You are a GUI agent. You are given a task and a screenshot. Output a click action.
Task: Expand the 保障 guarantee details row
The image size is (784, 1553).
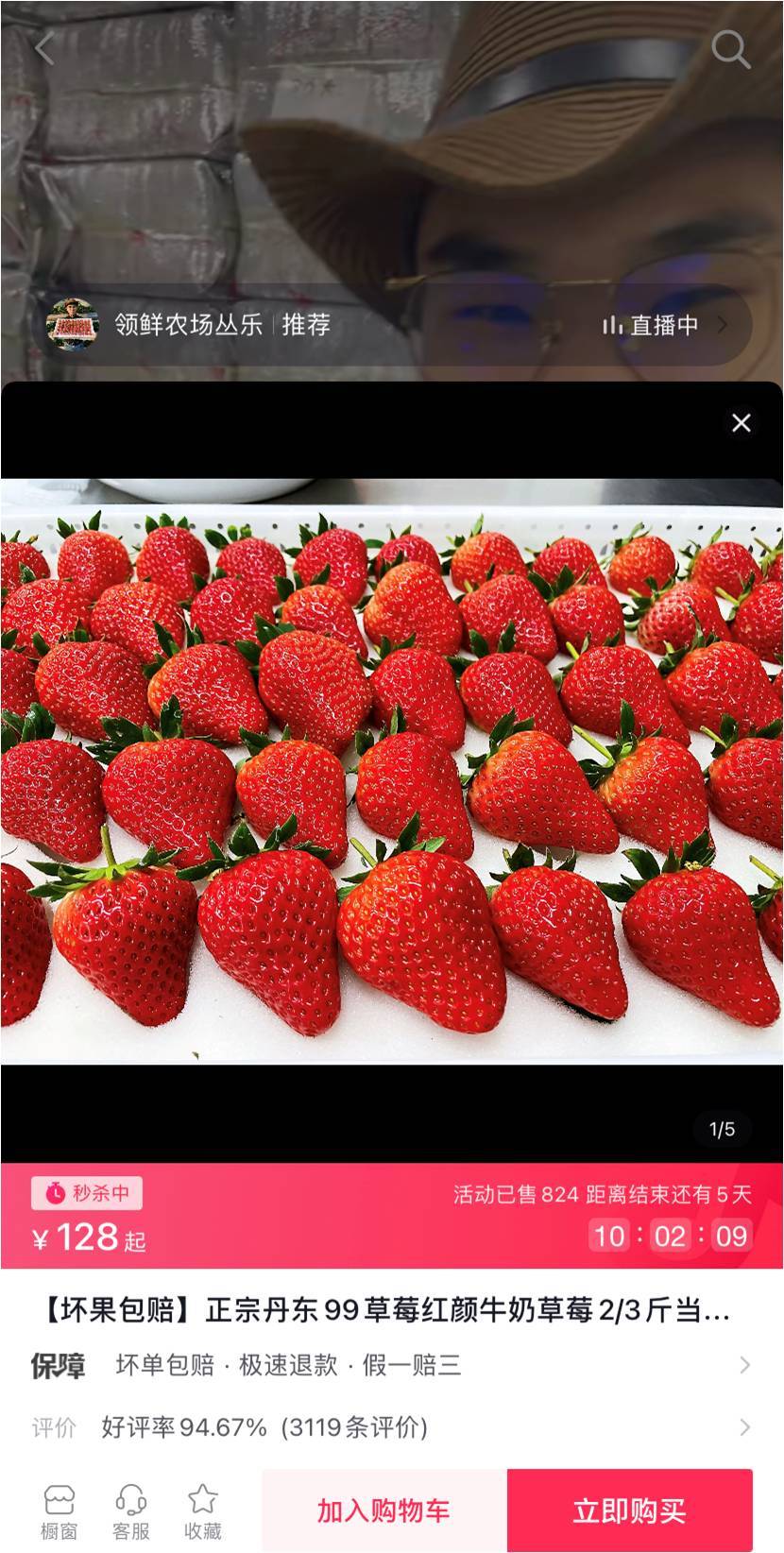point(392,1365)
